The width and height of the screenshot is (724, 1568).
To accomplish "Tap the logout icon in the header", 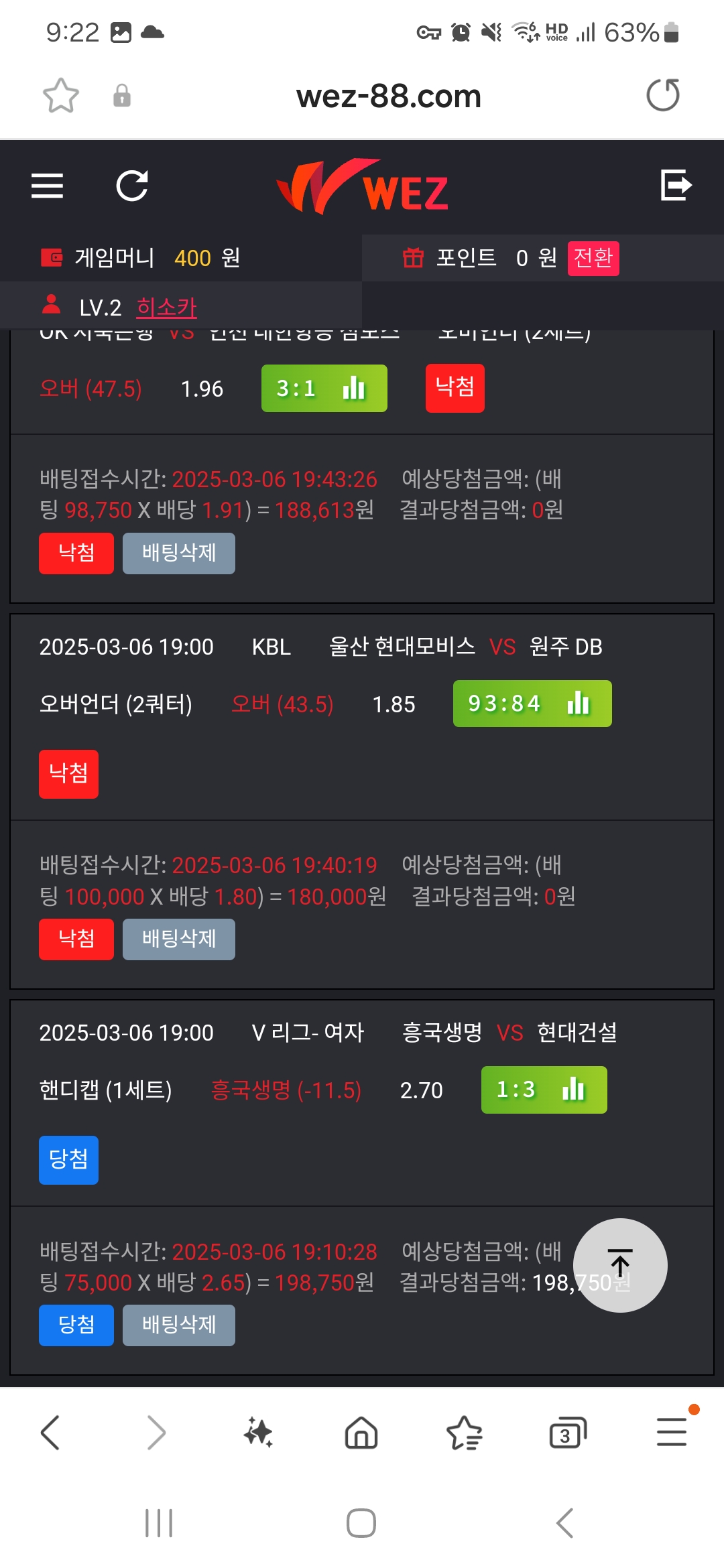I will coord(676,185).
